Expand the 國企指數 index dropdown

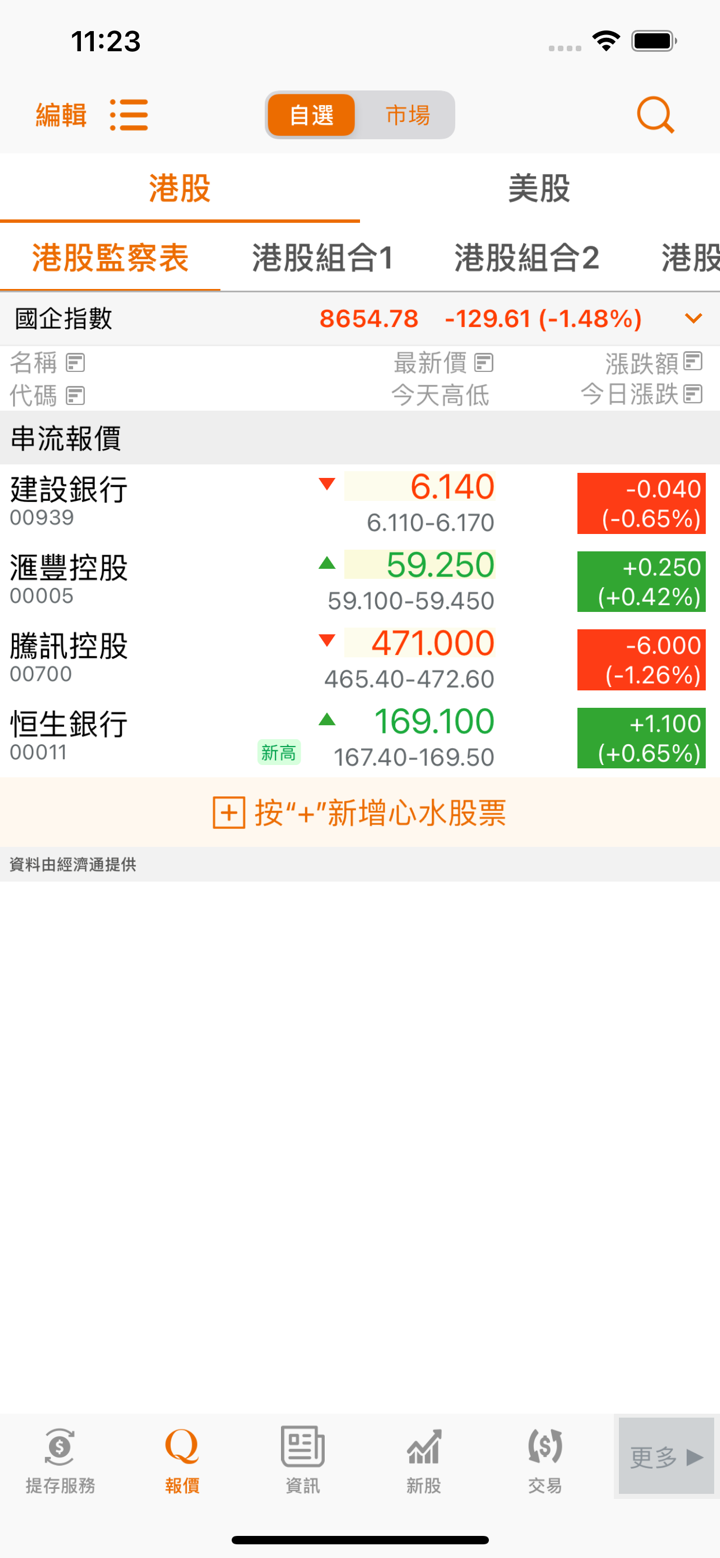click(693, 319)
